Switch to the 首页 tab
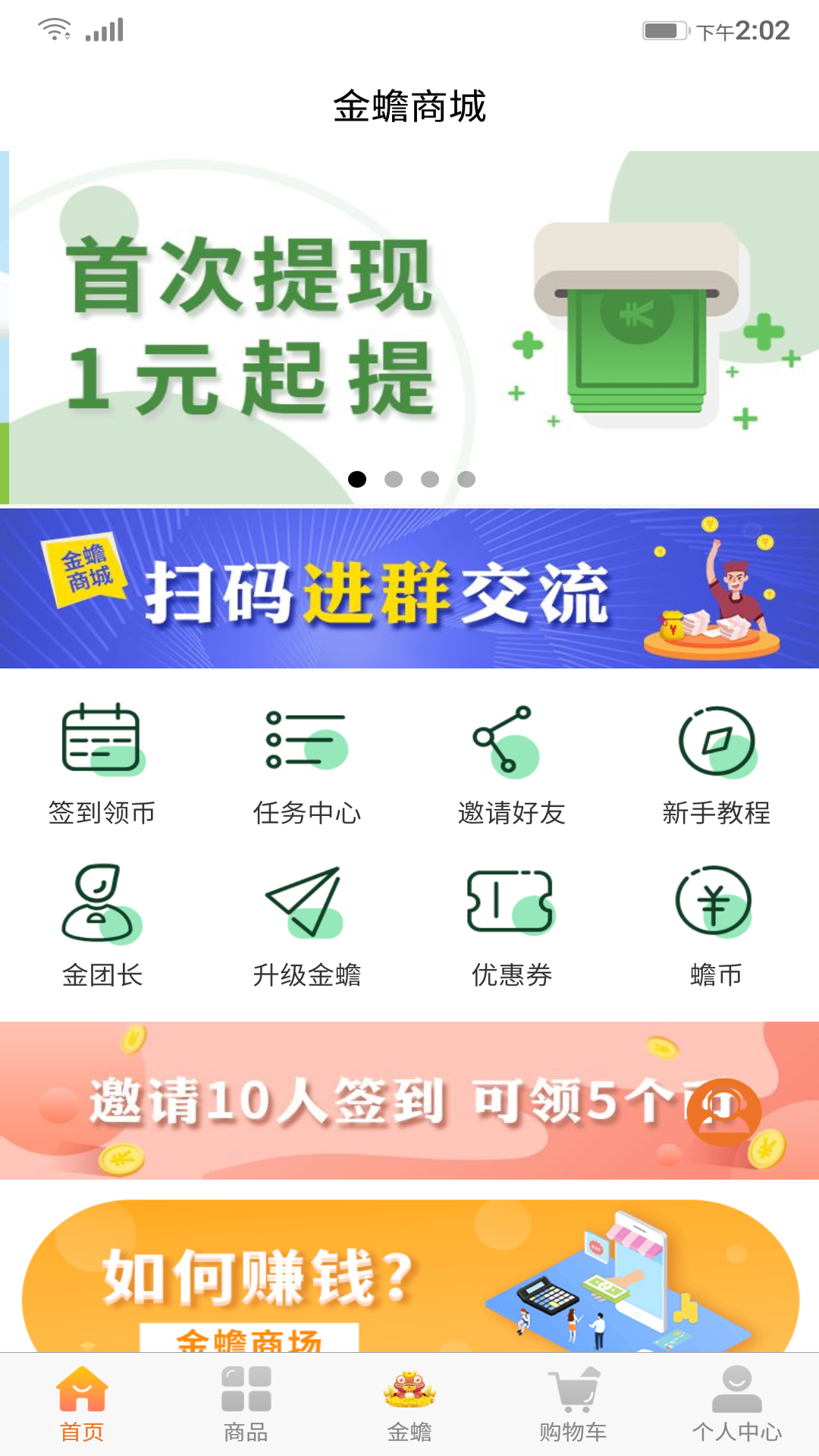The height and width of the screenshot is (1456, 819). pyautogui.click(x=82, y=1404)
